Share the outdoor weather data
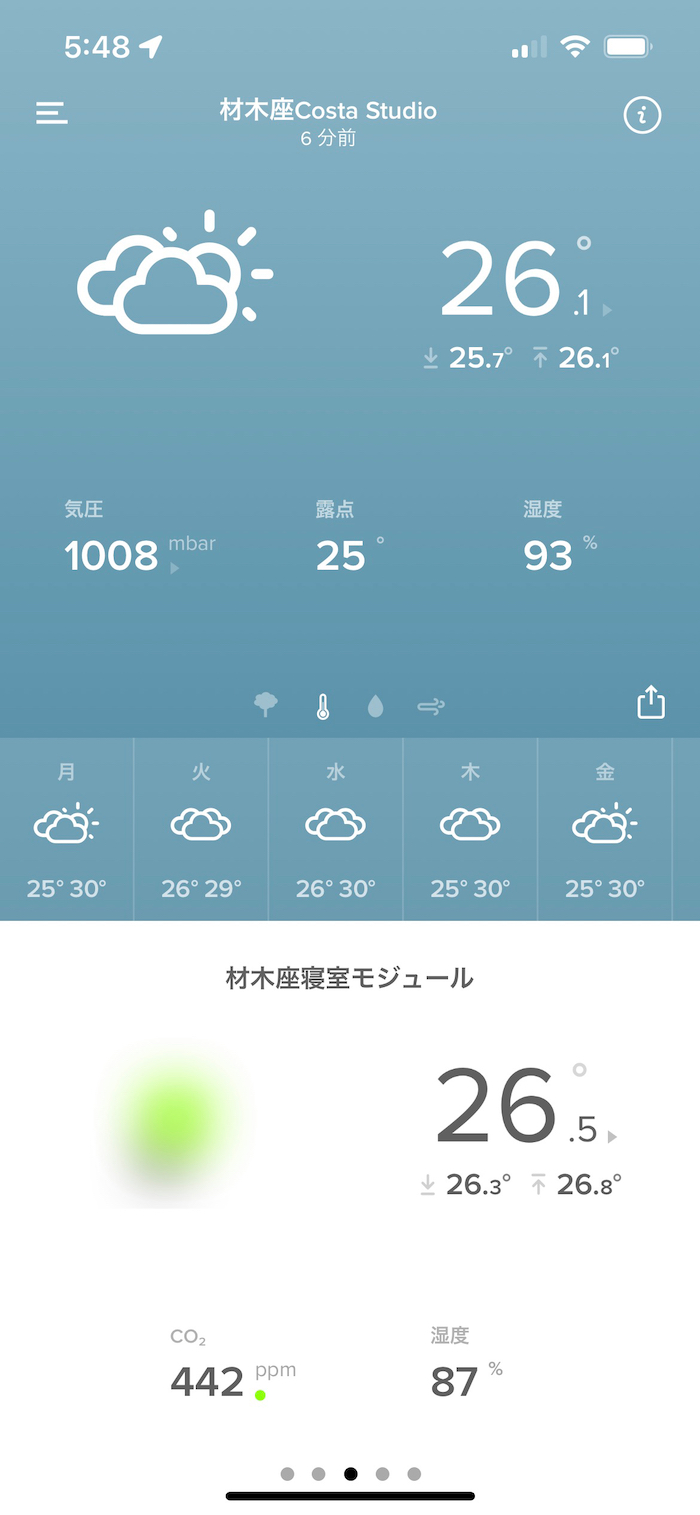 click(x=651, y=702)
